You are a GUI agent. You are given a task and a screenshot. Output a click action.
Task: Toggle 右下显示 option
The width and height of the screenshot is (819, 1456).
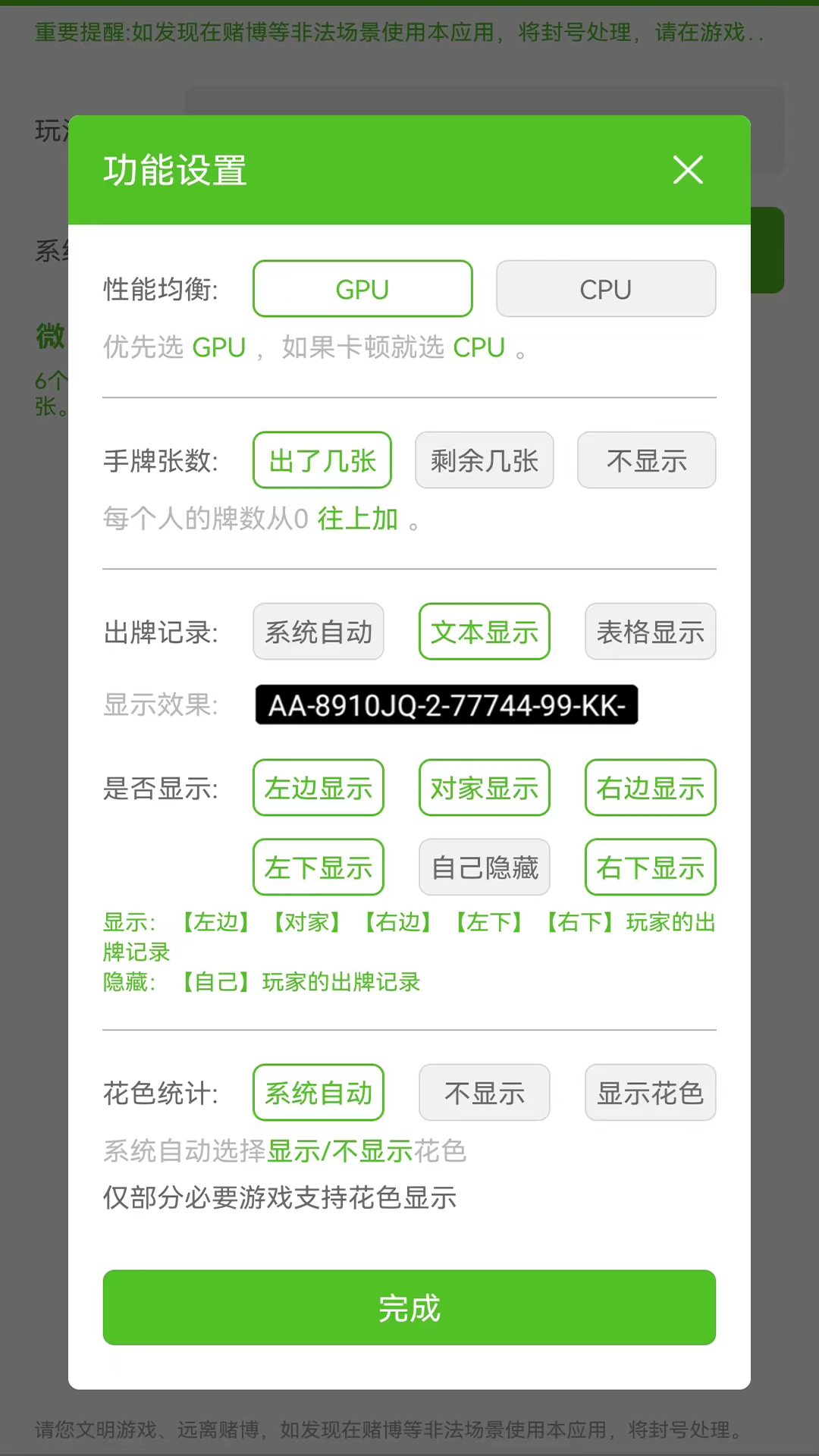coord(649,867)
